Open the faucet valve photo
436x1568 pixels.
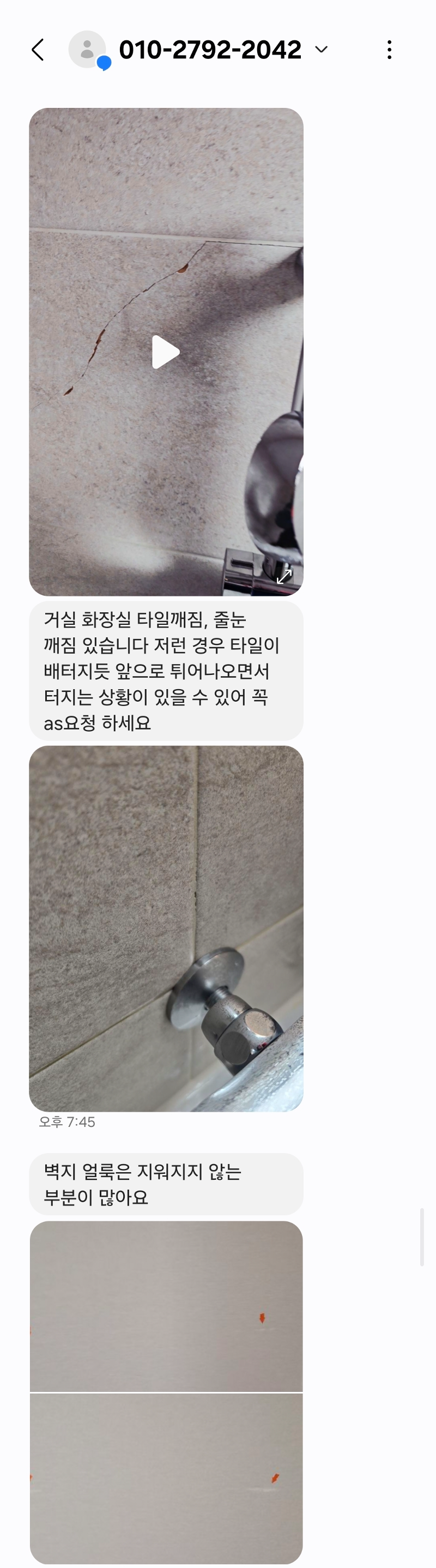(x=166, y=928)
